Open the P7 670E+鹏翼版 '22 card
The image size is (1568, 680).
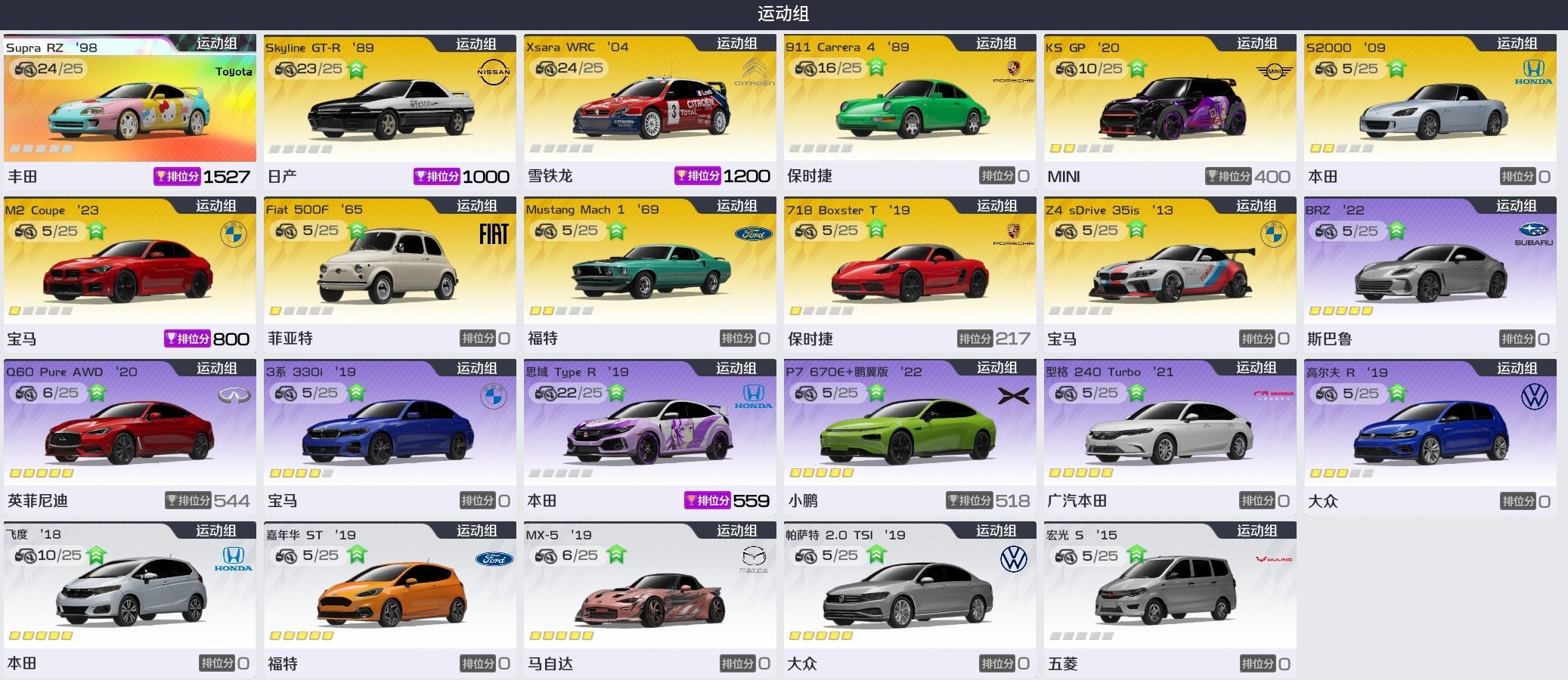pos(910,434)
